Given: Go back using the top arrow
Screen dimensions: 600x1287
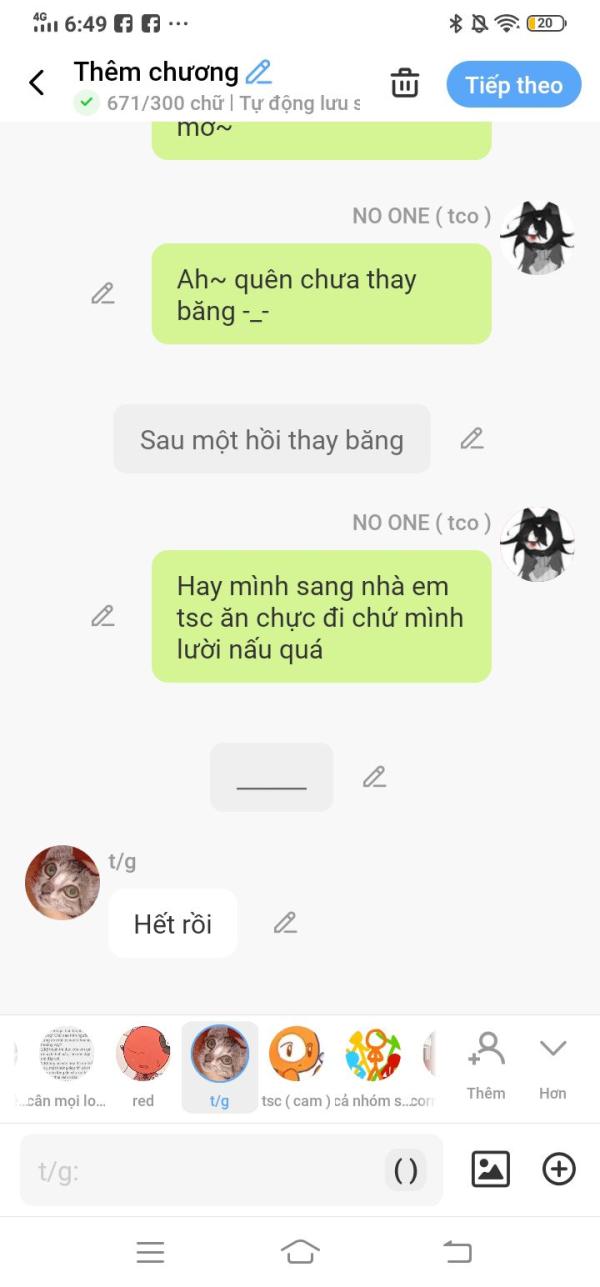Looking at the screenshot, I should point(37,83).
